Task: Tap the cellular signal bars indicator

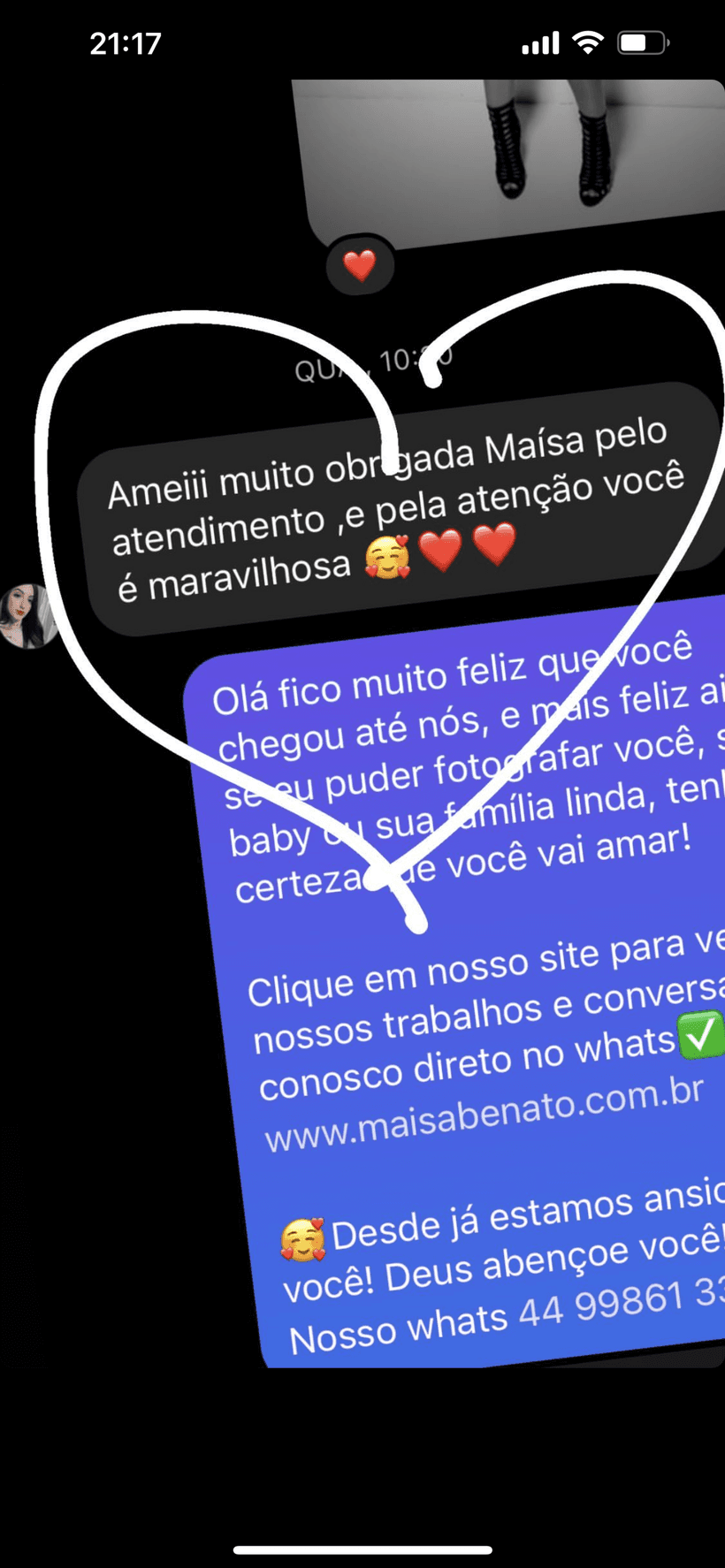Action: pyautogui.click(x=540, y=42)
